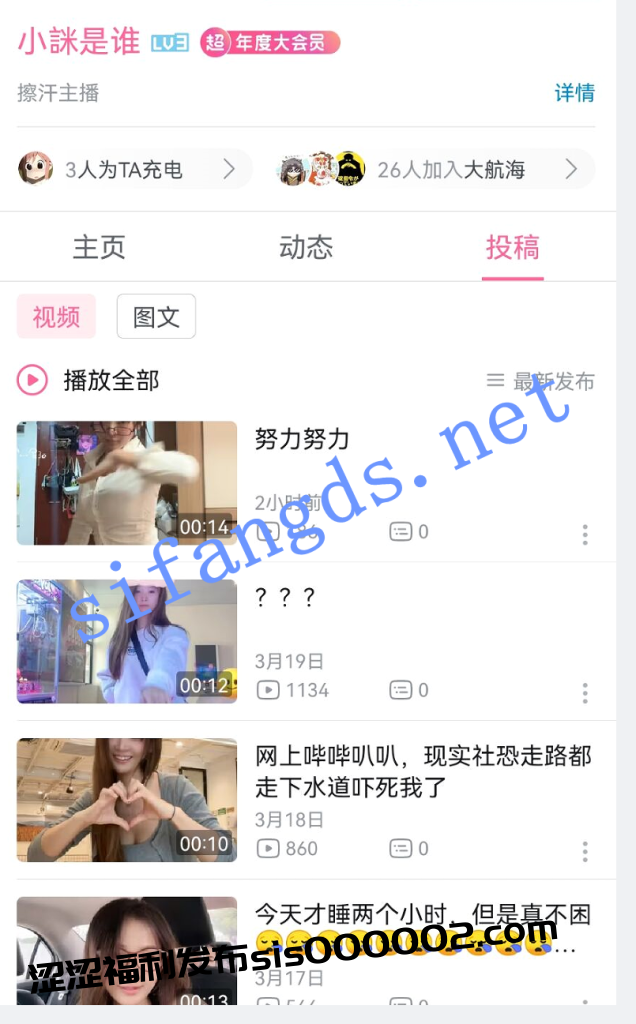
Task: Play the video titled ？？？
Action: point(127,641)
